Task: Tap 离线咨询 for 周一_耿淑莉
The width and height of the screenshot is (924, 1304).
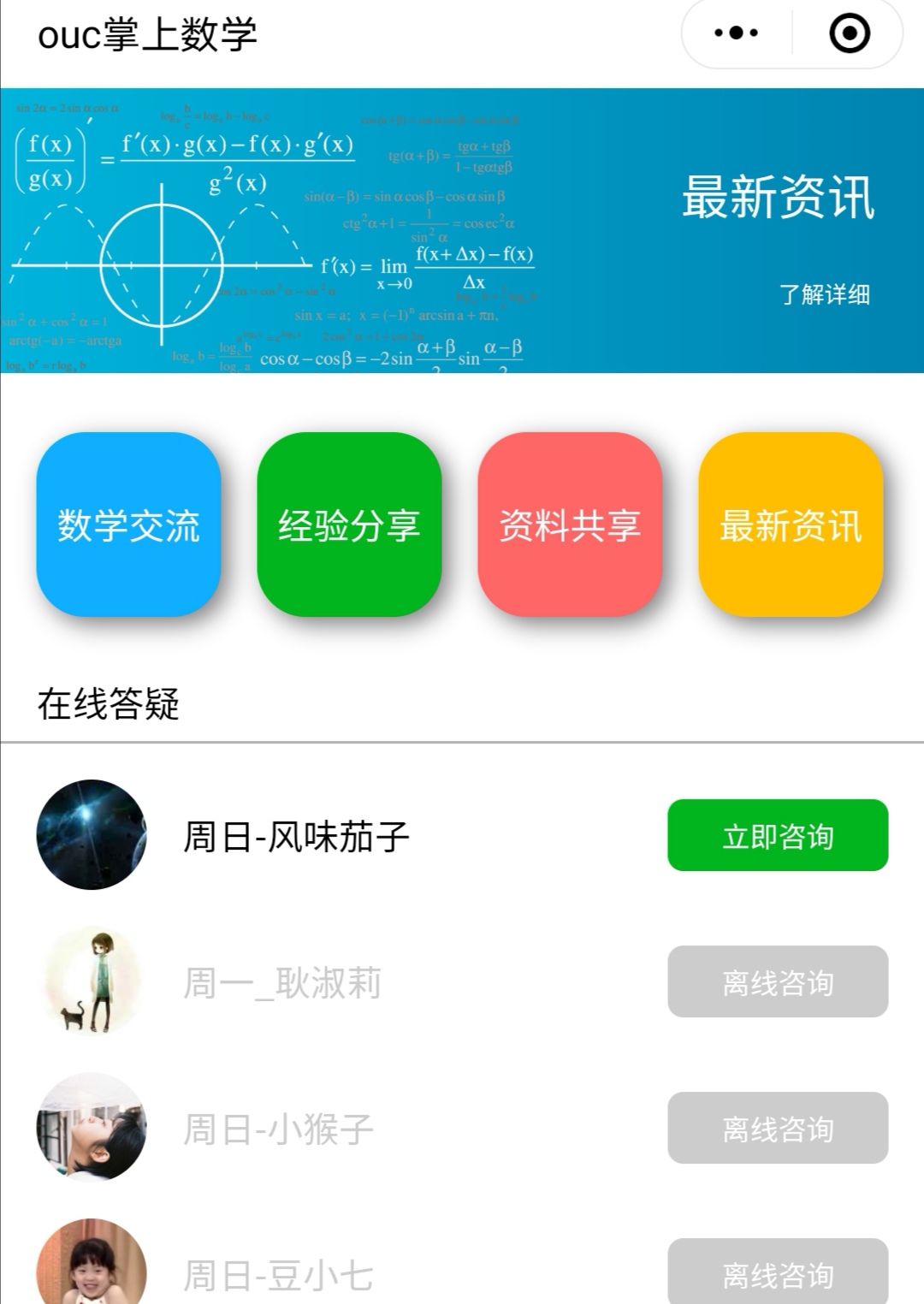Action: point(778,981)
